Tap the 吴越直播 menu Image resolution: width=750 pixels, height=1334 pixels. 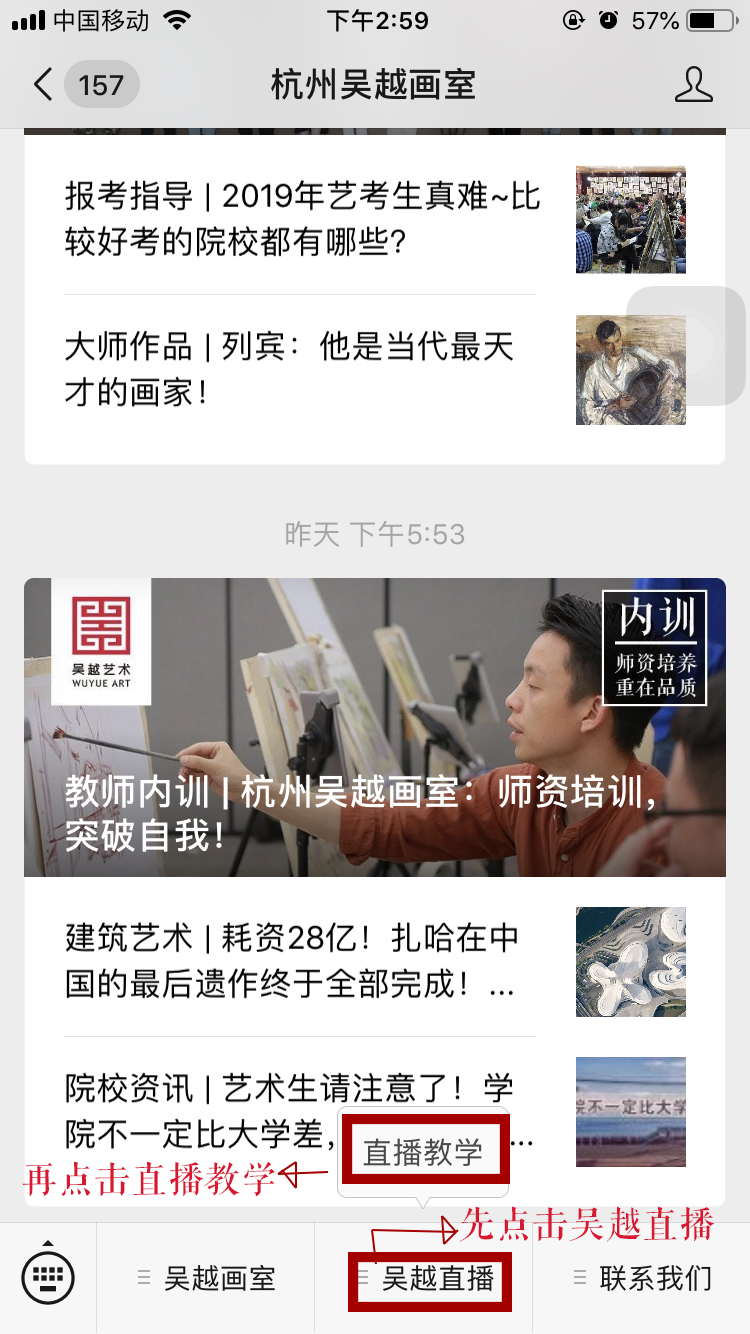pos(424,1278)
